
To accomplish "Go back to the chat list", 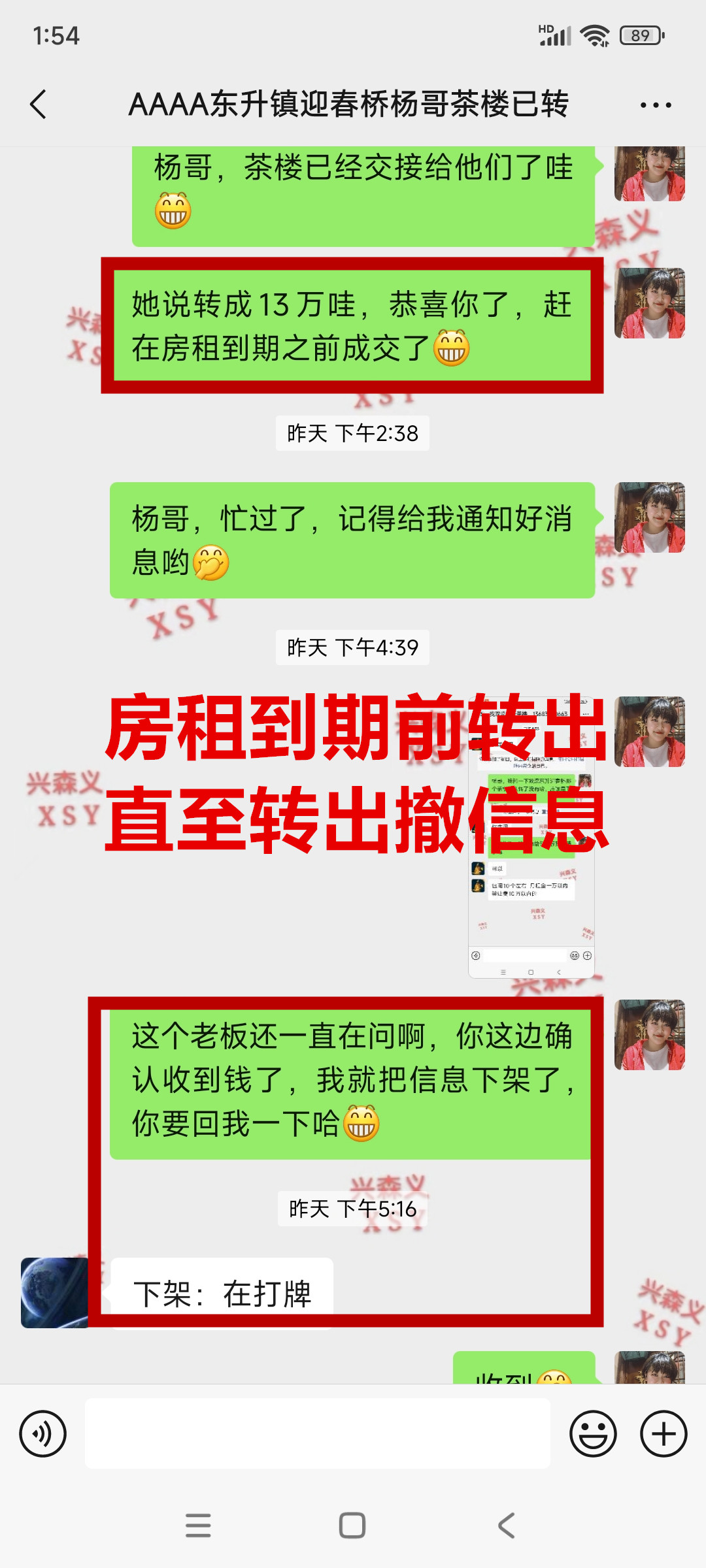I will click(x=39, y=105).
